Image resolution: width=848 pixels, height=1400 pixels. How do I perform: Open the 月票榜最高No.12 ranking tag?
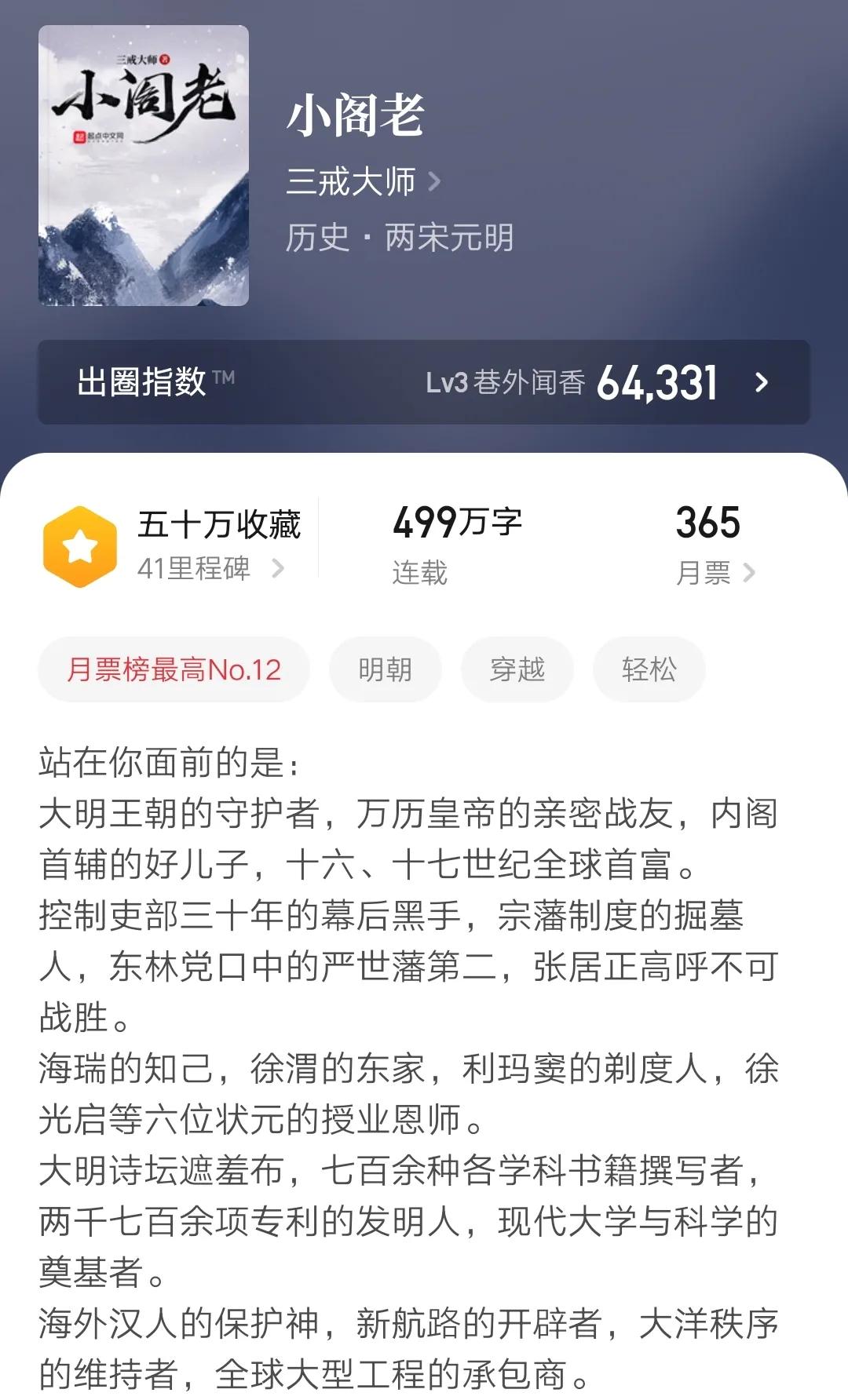pos(174,668)
